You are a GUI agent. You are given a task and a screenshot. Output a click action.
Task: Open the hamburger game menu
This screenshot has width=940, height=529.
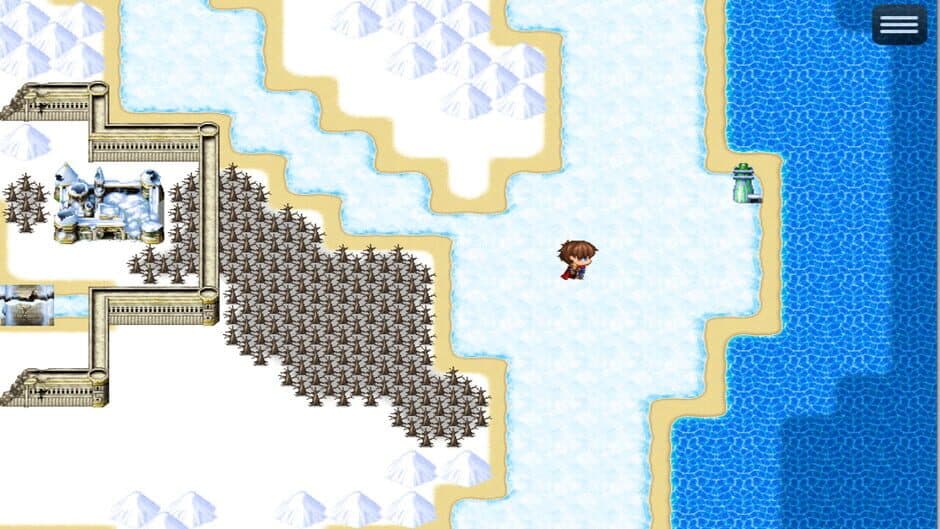click(x=898, y=26)
